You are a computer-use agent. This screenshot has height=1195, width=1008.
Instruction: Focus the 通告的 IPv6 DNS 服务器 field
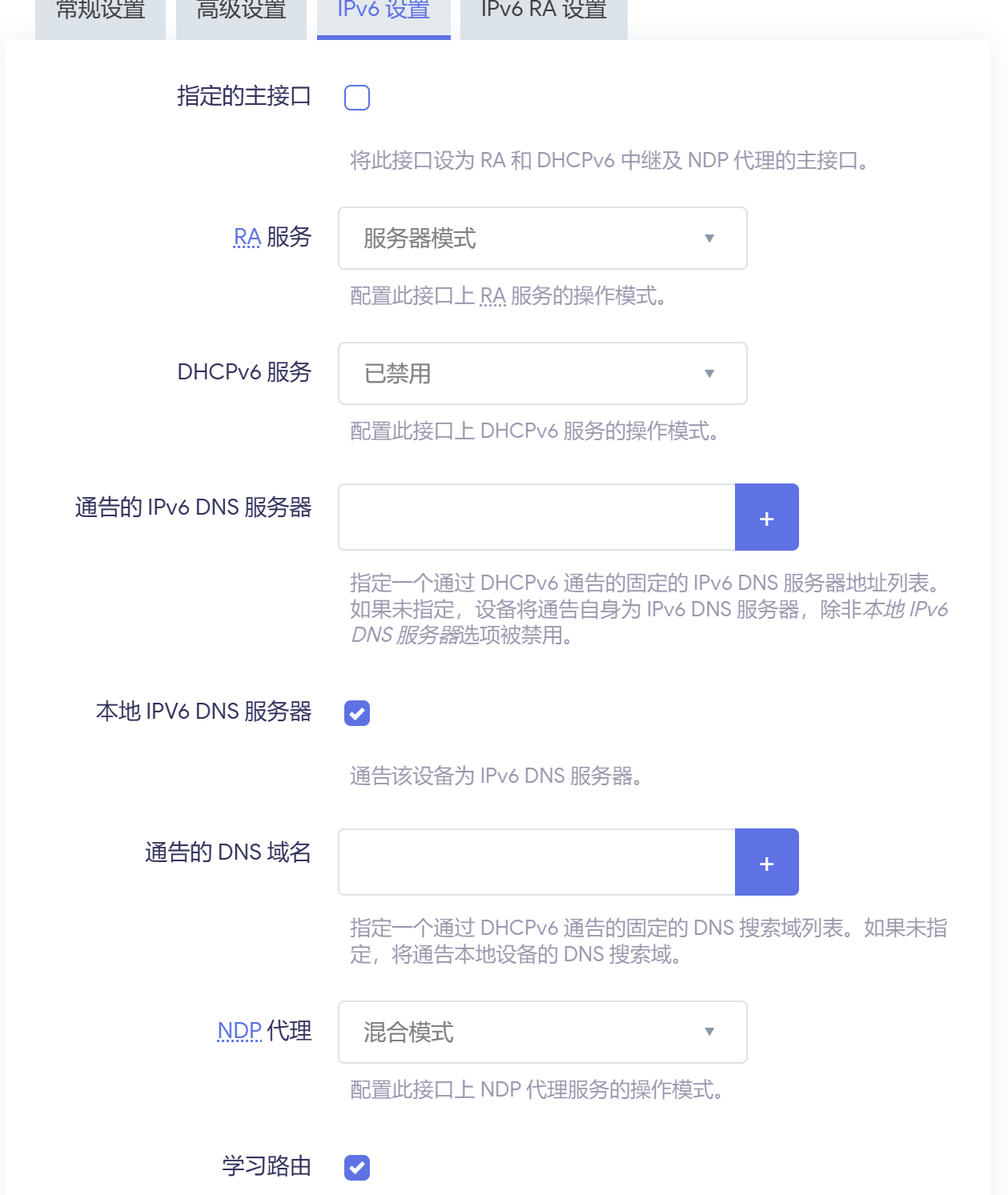tap(536, 517)
